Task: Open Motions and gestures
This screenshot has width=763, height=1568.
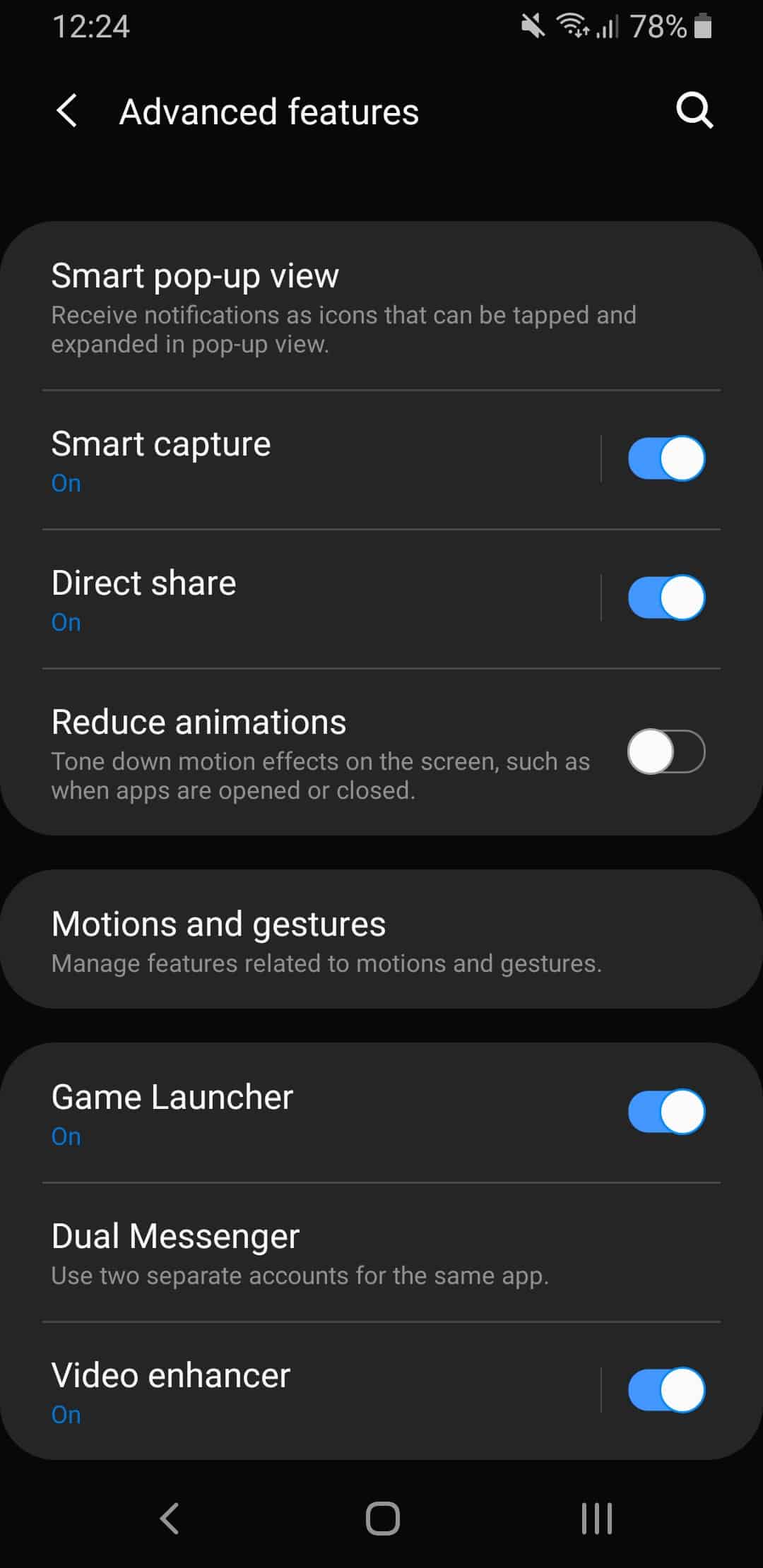Action: 325,940
